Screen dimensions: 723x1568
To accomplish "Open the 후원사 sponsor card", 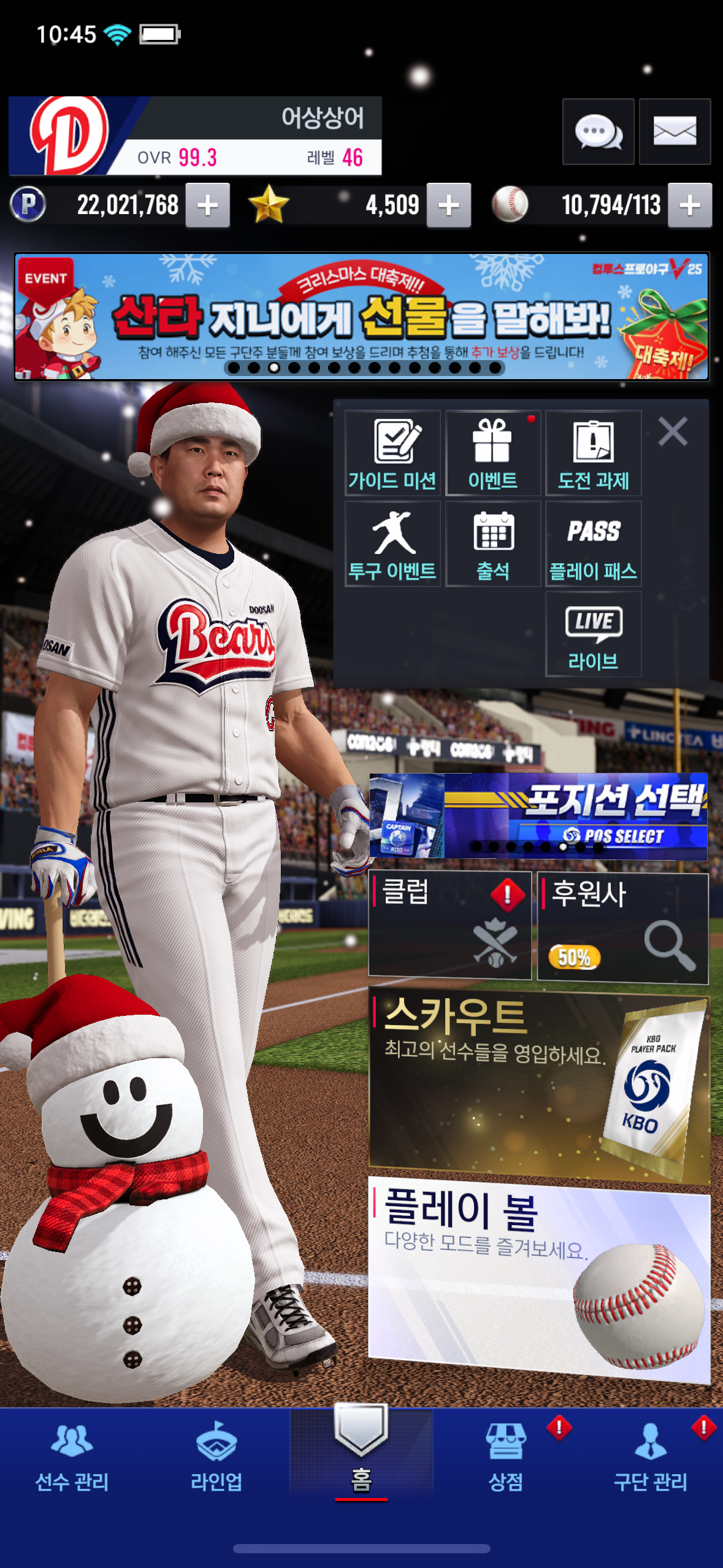I will pos(622,928).
